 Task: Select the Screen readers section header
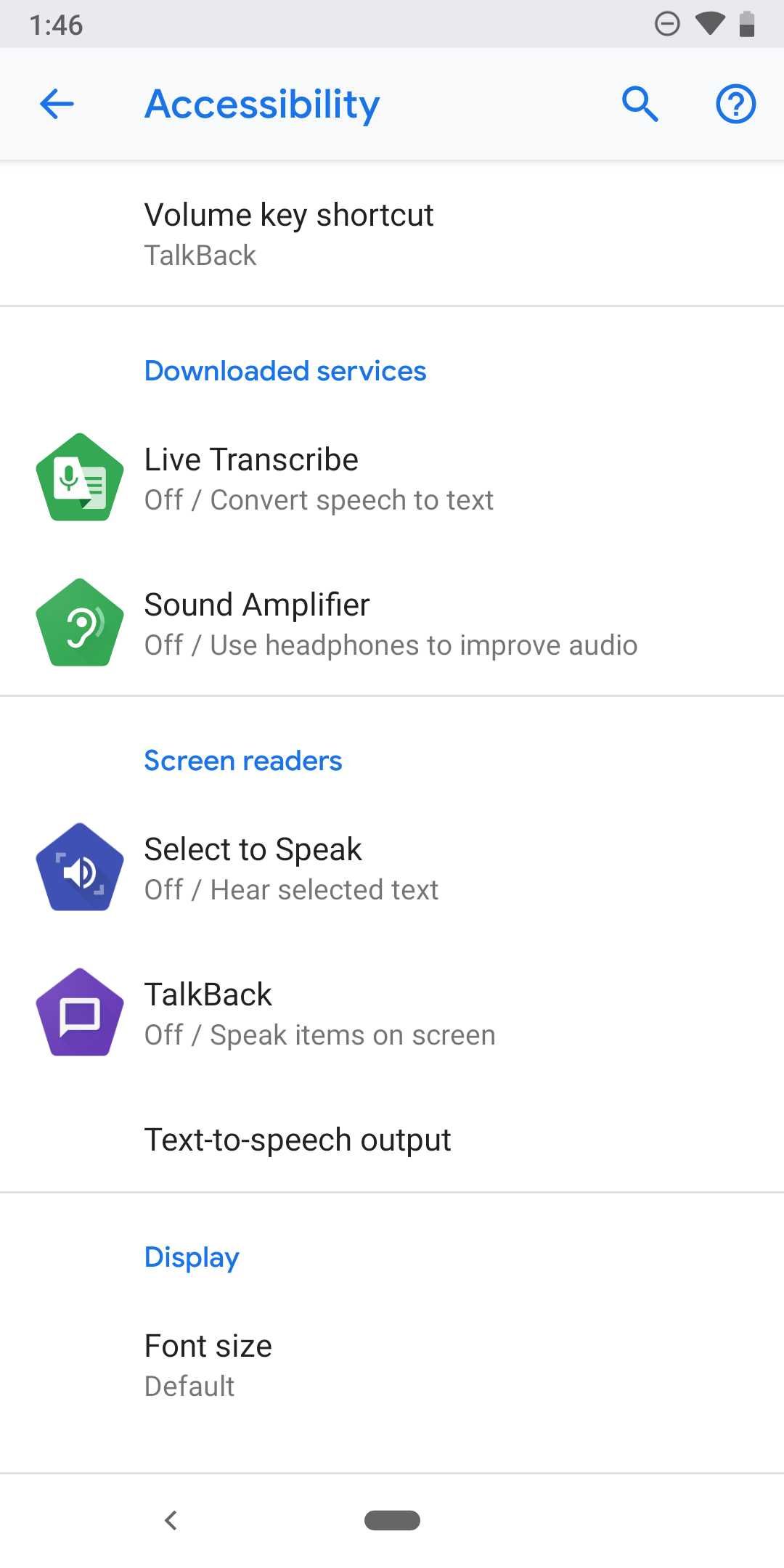tap(243, 760)
